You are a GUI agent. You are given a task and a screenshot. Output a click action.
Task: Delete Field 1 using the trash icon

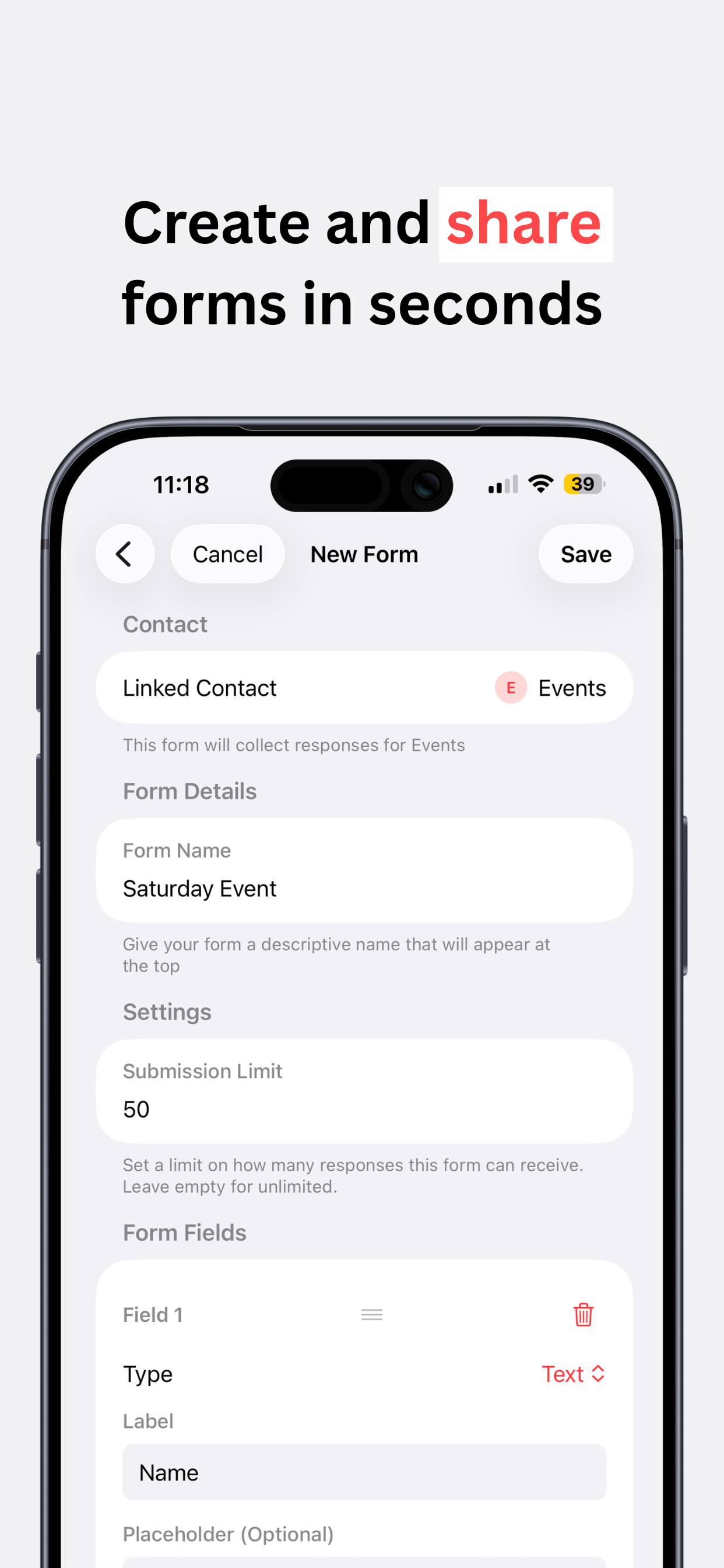point(582,1315)
